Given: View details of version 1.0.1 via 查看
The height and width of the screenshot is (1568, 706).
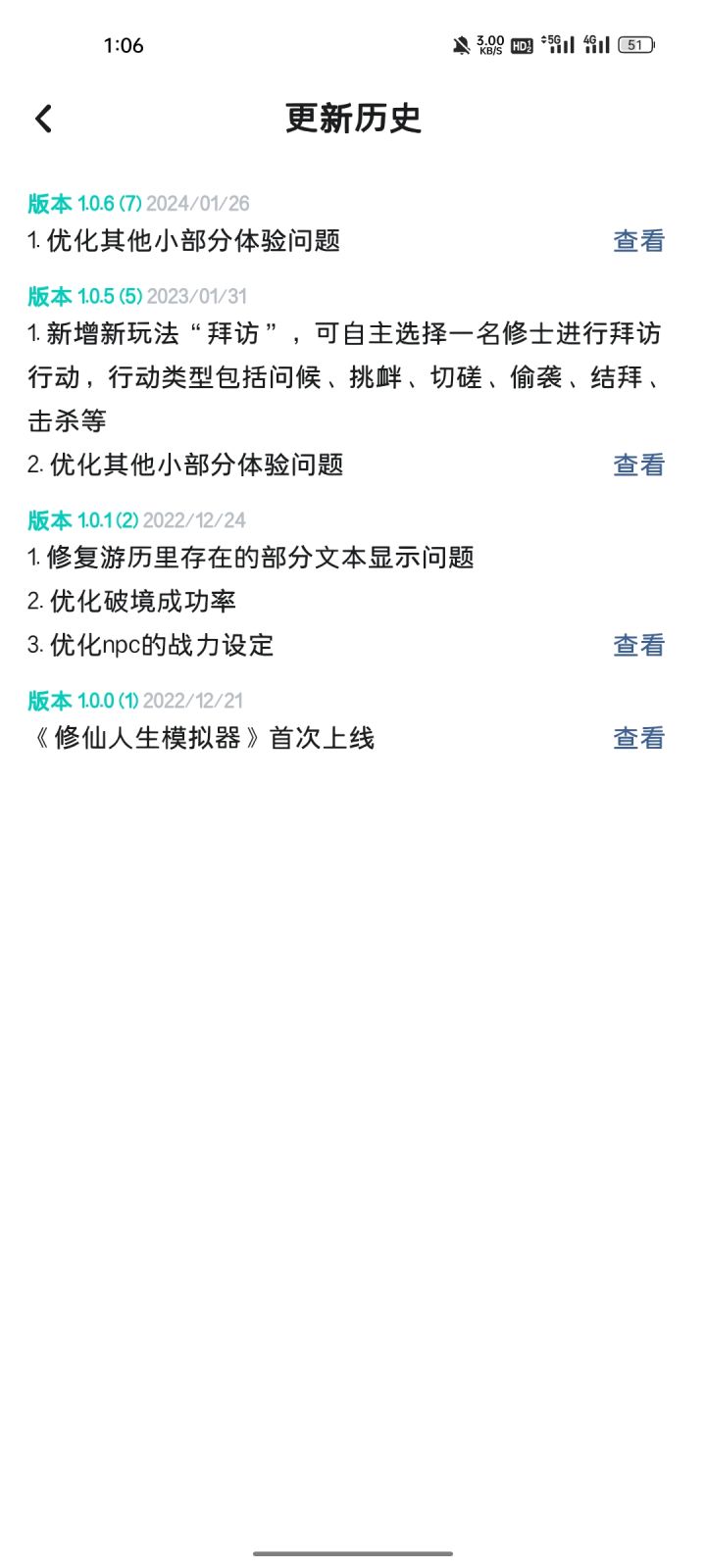Looking at the screenshot, I should (x=638, y=646).
